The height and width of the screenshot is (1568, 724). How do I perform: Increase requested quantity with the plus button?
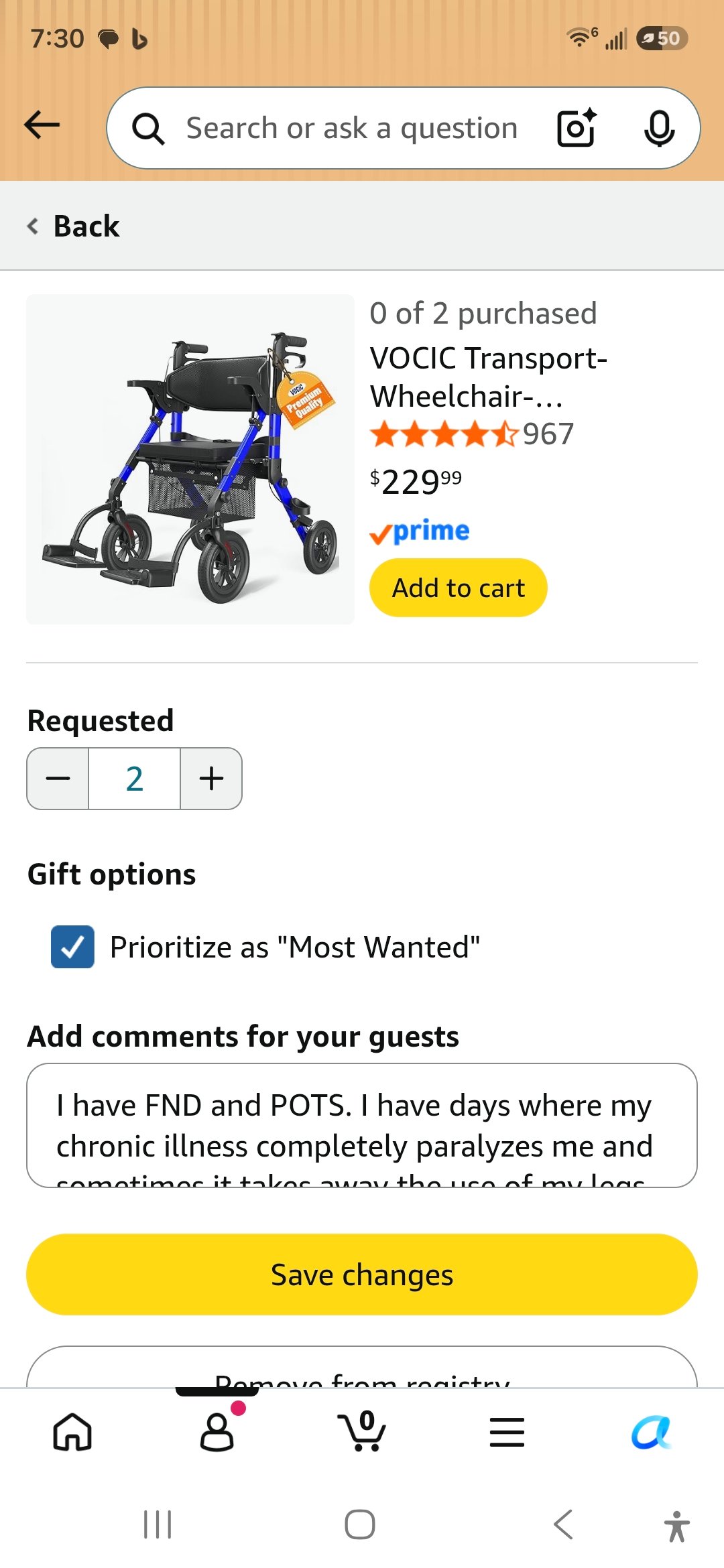click(211, 779)
